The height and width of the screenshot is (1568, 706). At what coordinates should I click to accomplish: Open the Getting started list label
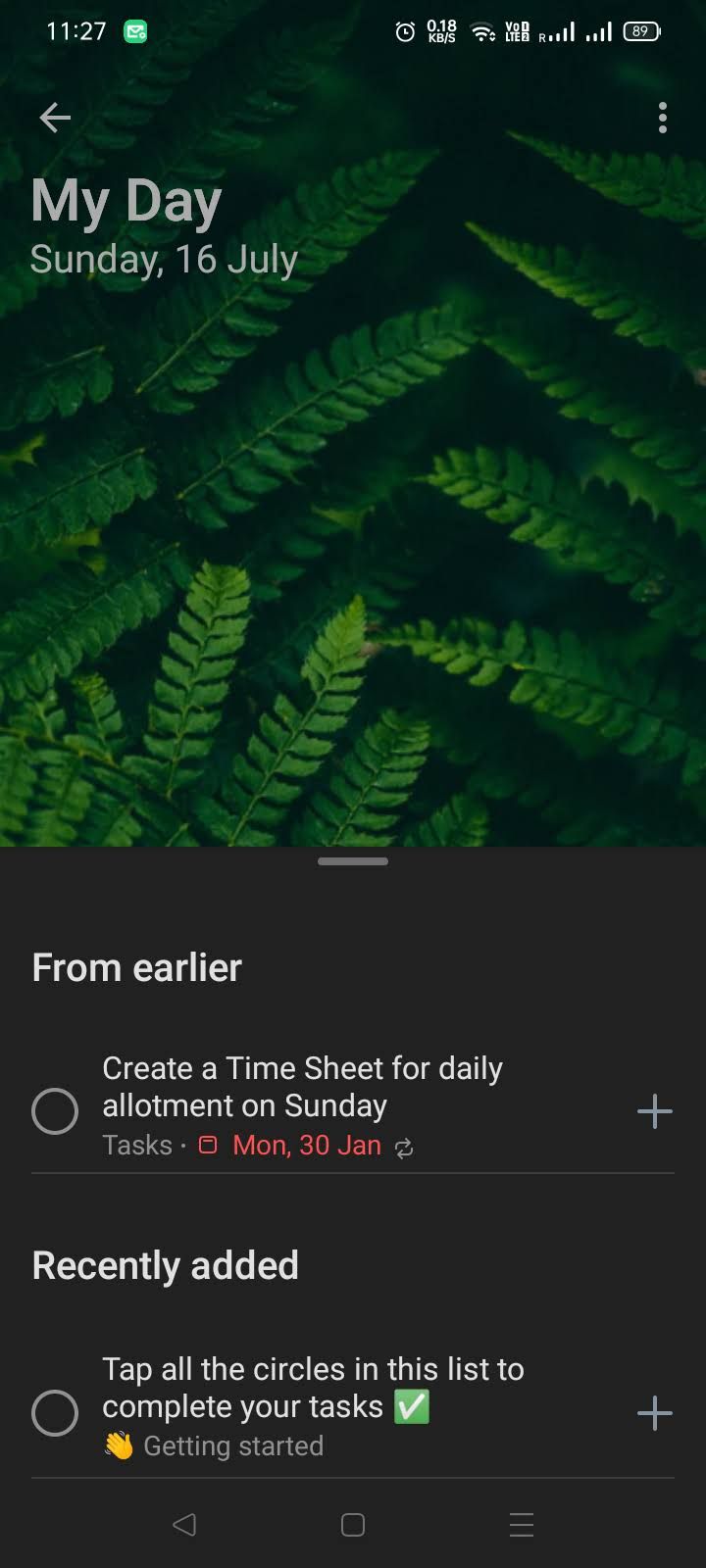pos(232,1445)
